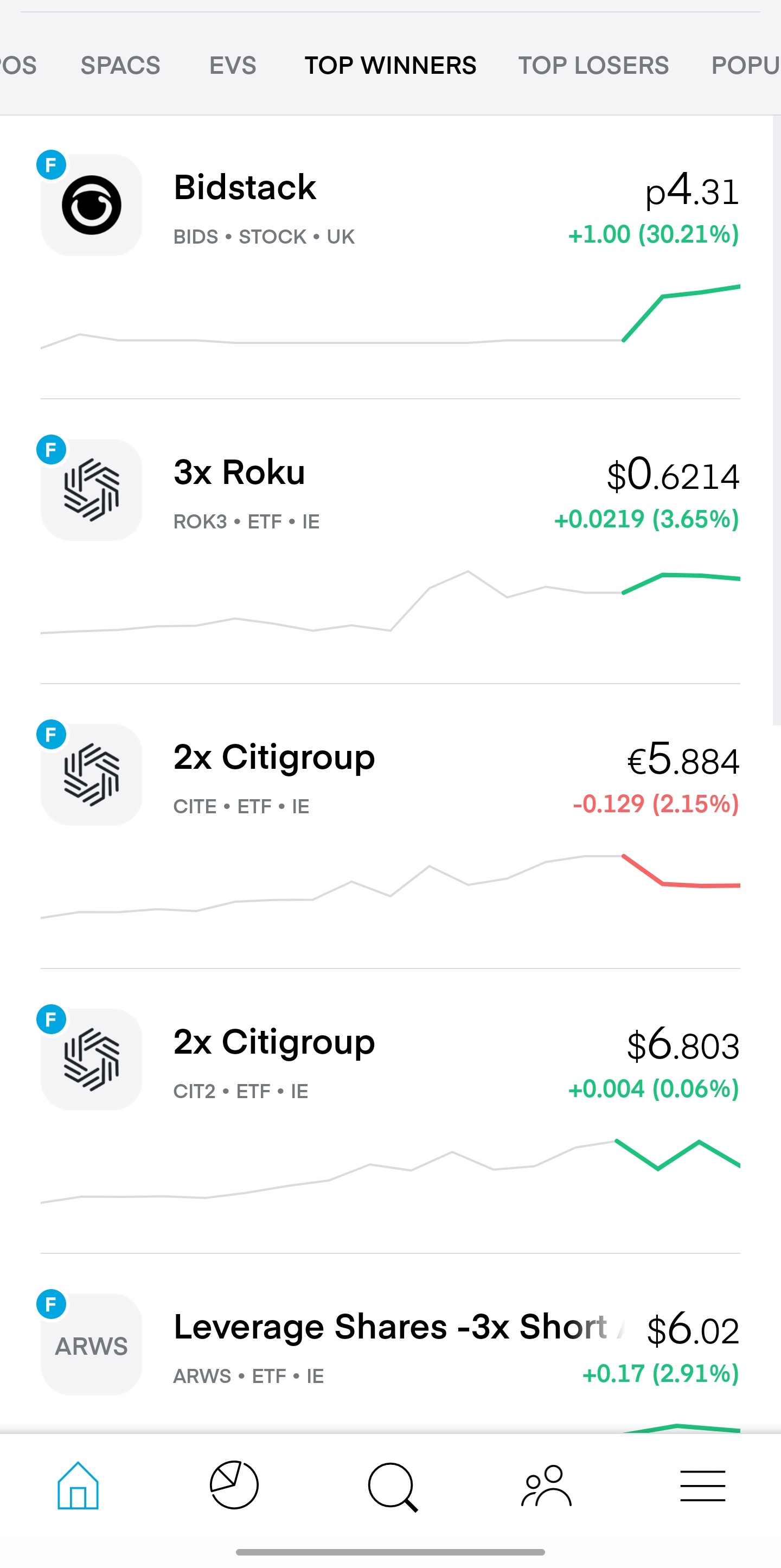Viewport: 781px width, 1568px height.
Task: Open the portfolio pie chart tab
Action: 234,1485
